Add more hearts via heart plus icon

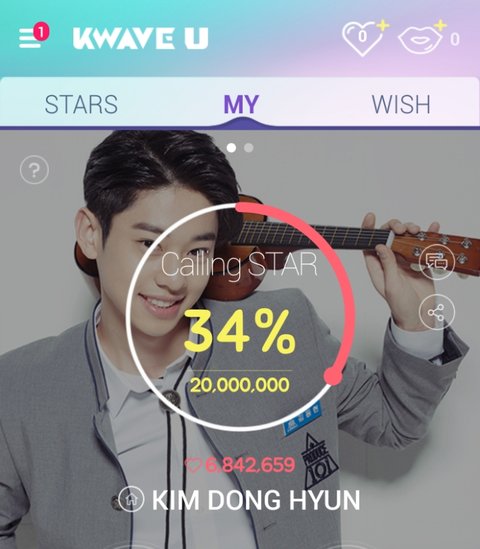click(365, 37)
